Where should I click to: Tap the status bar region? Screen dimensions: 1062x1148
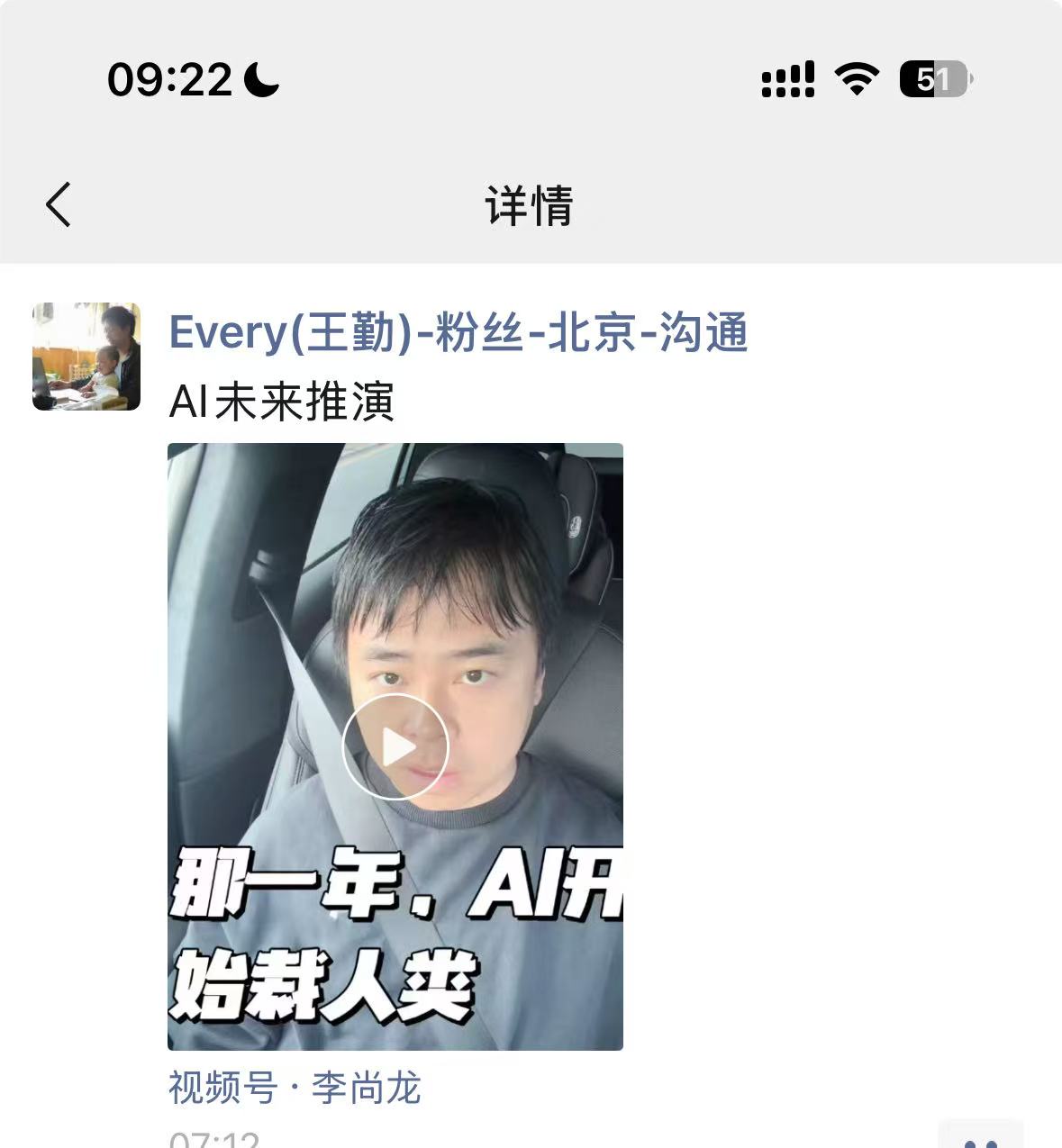pyautogui.click(x=531, y=79)
